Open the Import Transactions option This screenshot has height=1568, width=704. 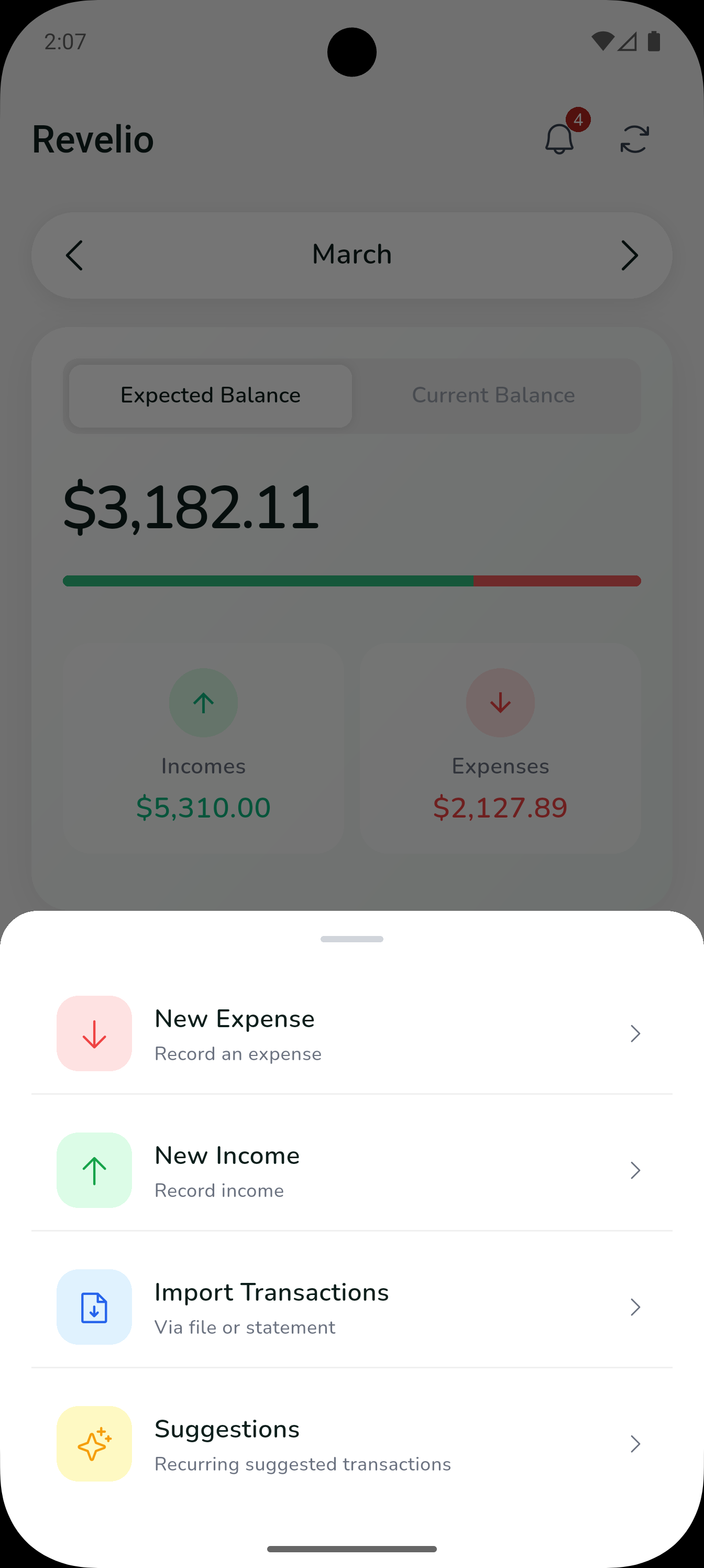[x=351, y=1307]
